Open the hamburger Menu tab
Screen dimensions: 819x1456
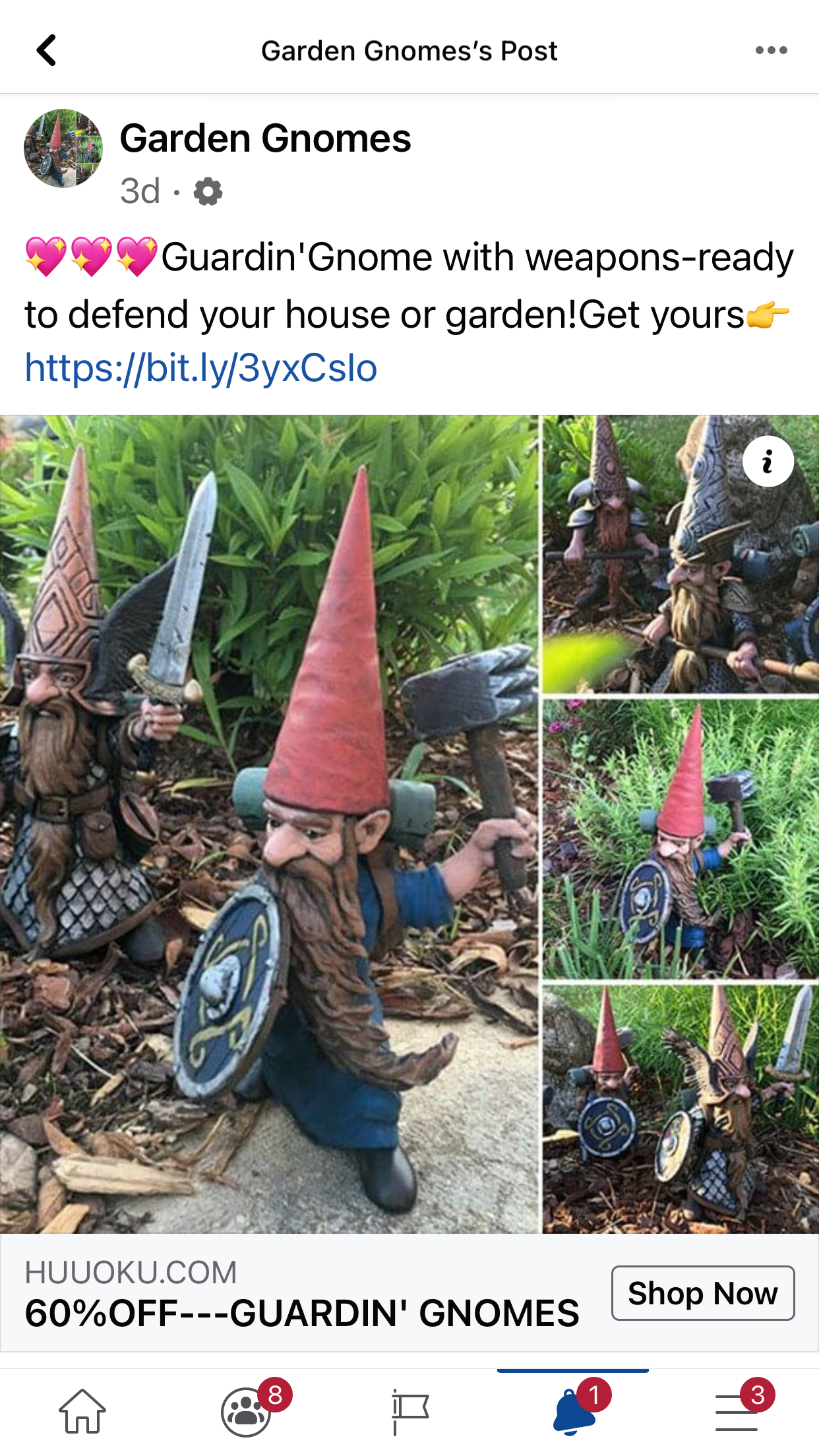pos(737,1411)
